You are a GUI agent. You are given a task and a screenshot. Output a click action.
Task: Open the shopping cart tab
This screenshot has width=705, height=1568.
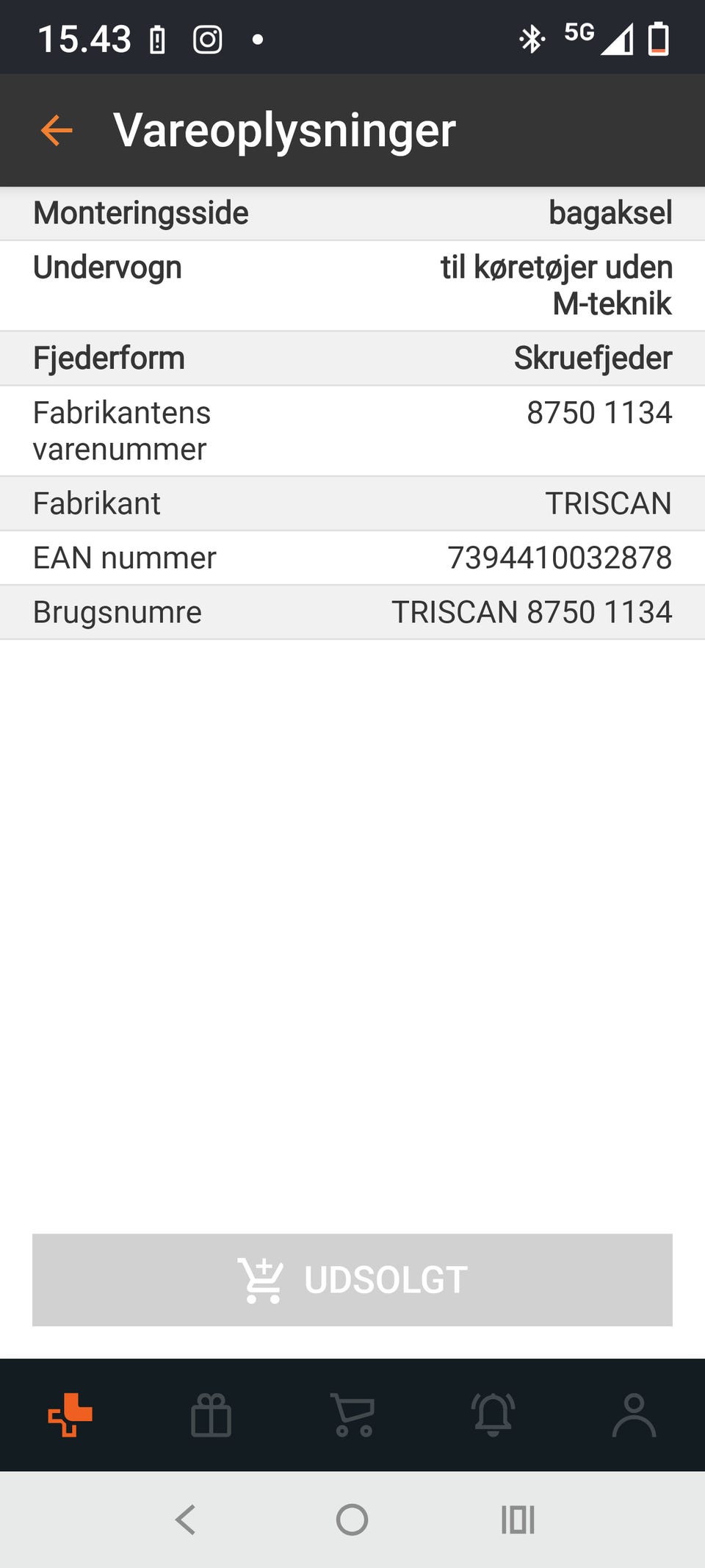[352, 1414]
